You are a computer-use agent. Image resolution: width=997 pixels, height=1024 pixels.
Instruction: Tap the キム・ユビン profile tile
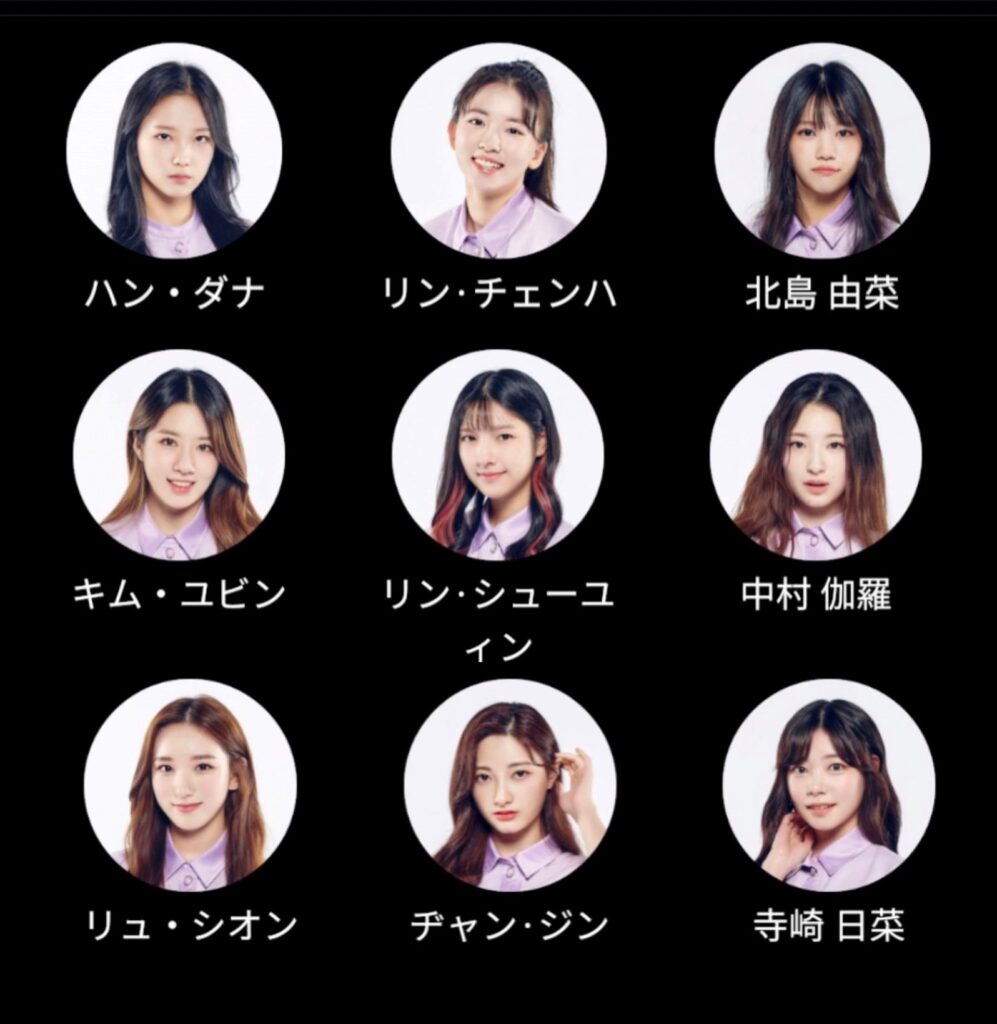(179, 454)
